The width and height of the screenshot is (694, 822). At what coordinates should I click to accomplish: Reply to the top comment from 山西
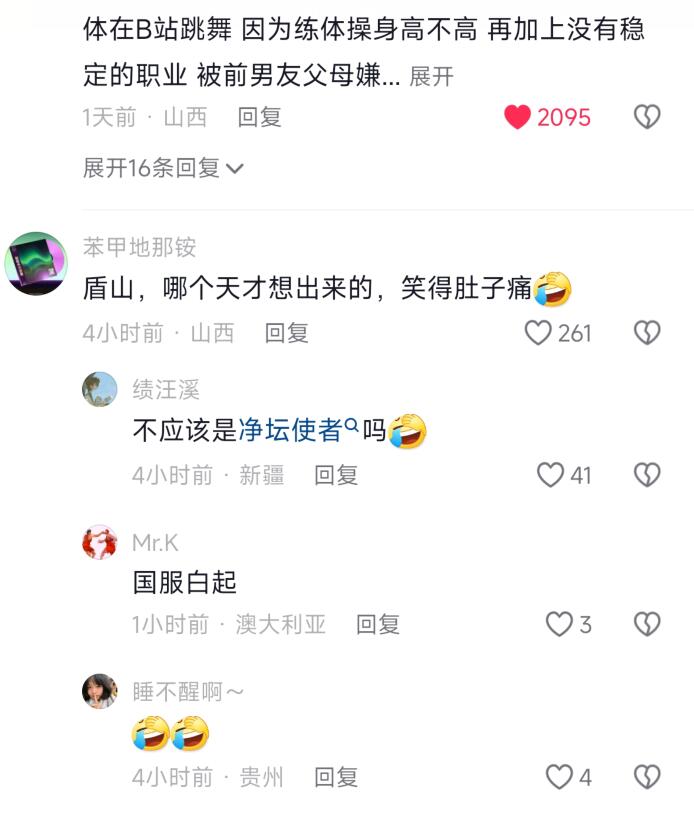[x=259, y=117]
